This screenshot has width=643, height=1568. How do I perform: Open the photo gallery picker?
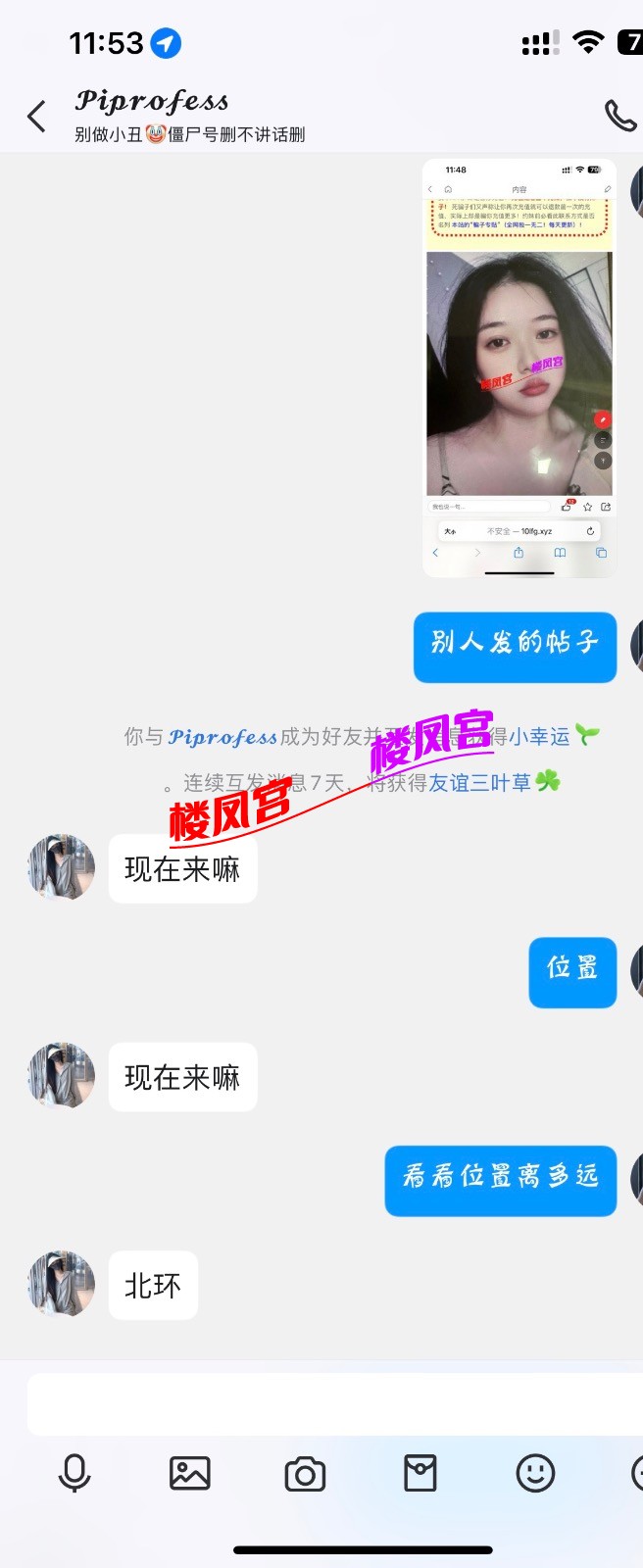tap(190, 1473)
